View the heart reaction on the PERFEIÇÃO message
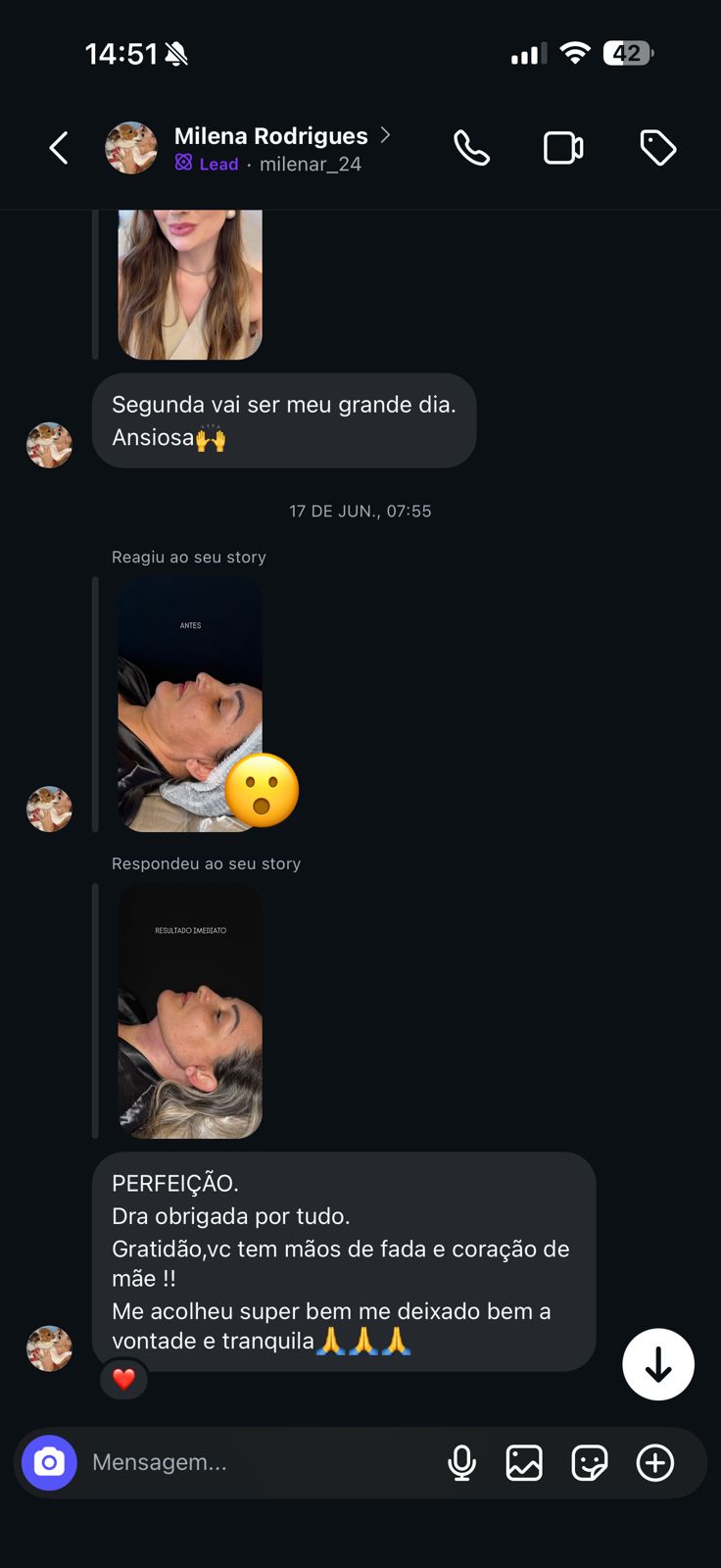This screenshot has height=1568, width=721. [x=124, y=1379]
